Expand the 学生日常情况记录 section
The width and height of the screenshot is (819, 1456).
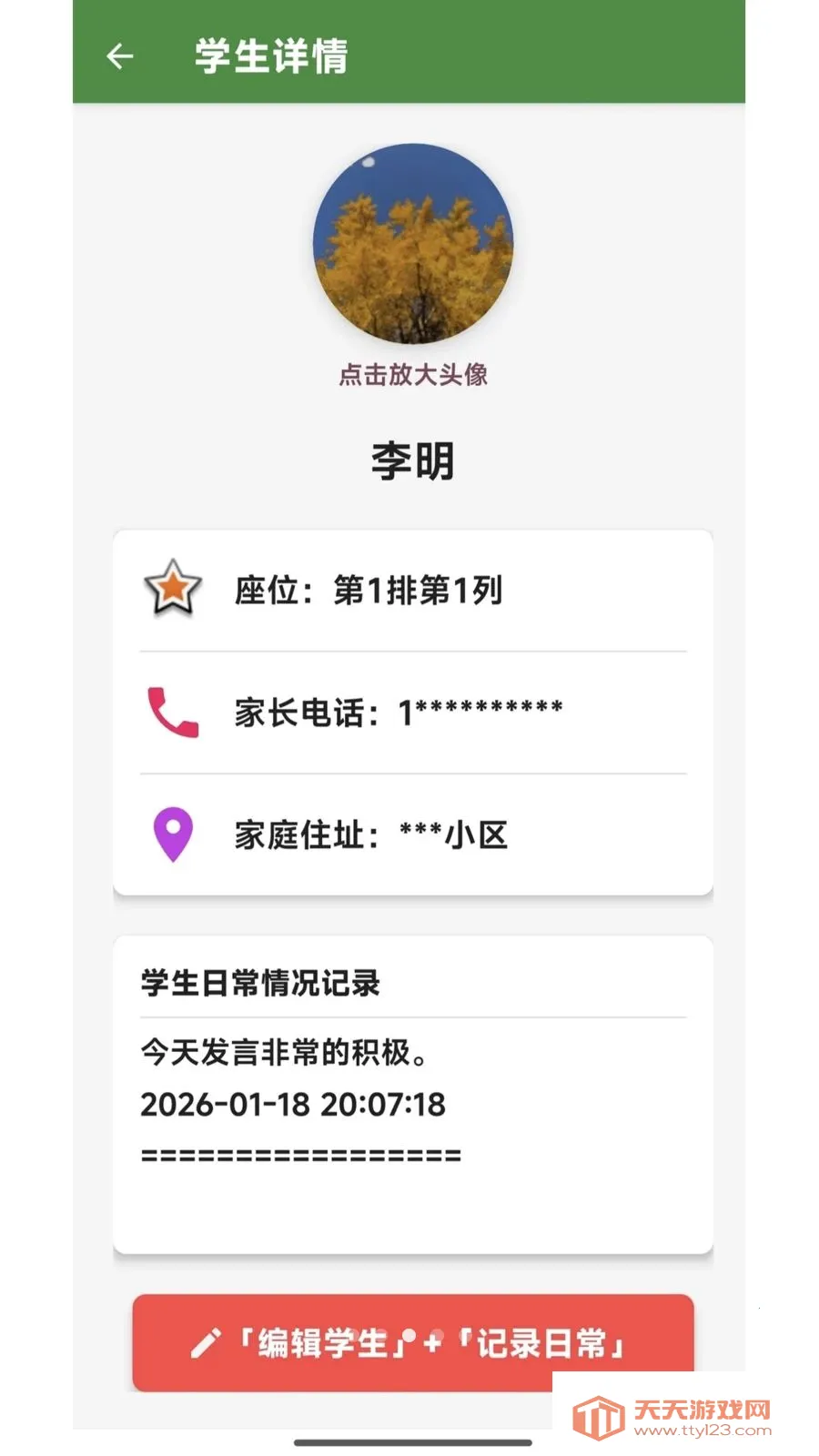[261, 984]
